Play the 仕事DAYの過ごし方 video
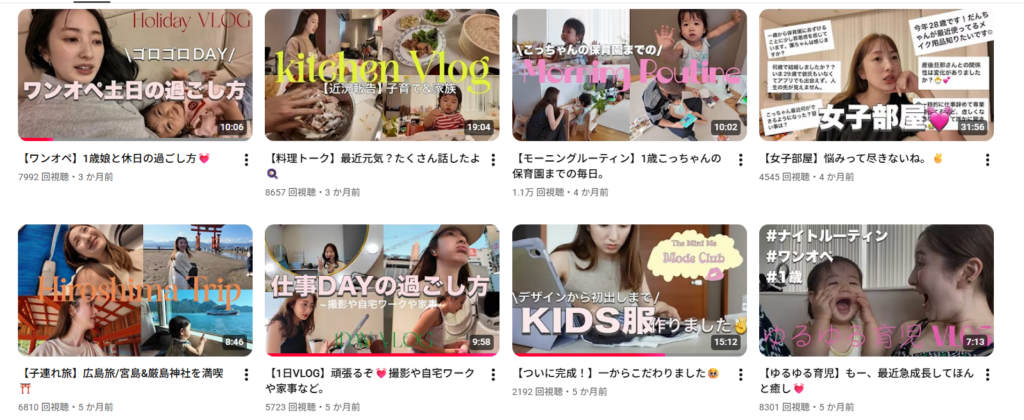Image resolution: width=1024 pixels, height=420 pixels. click(382, 290)
